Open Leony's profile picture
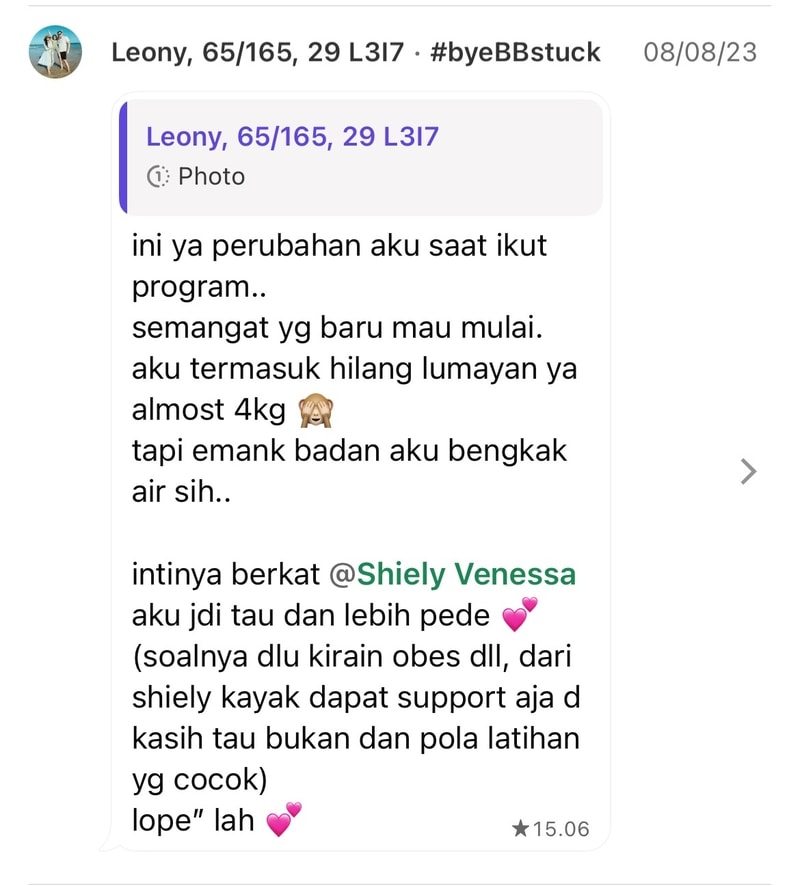 [54, 51]
